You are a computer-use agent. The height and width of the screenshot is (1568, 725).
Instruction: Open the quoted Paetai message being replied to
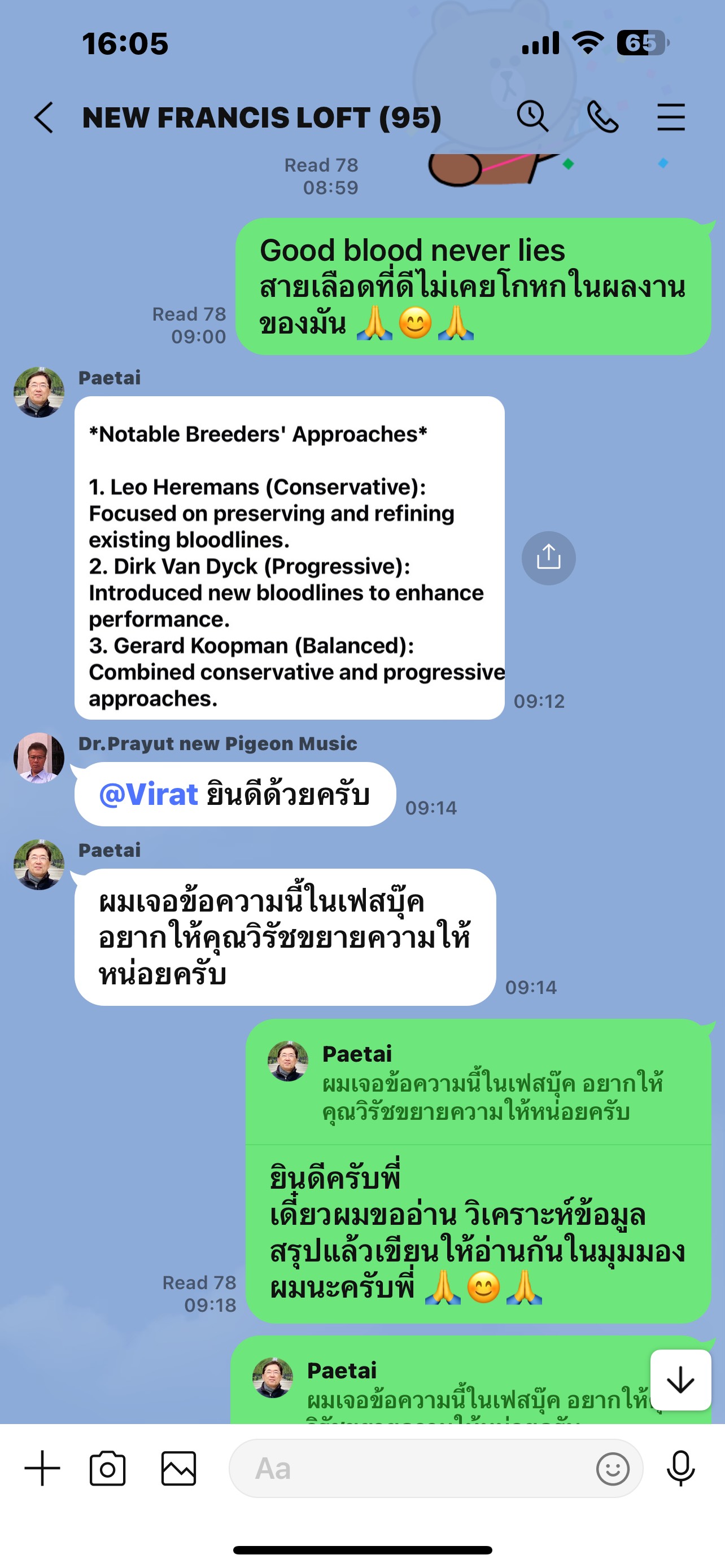tap(478, 1084)
